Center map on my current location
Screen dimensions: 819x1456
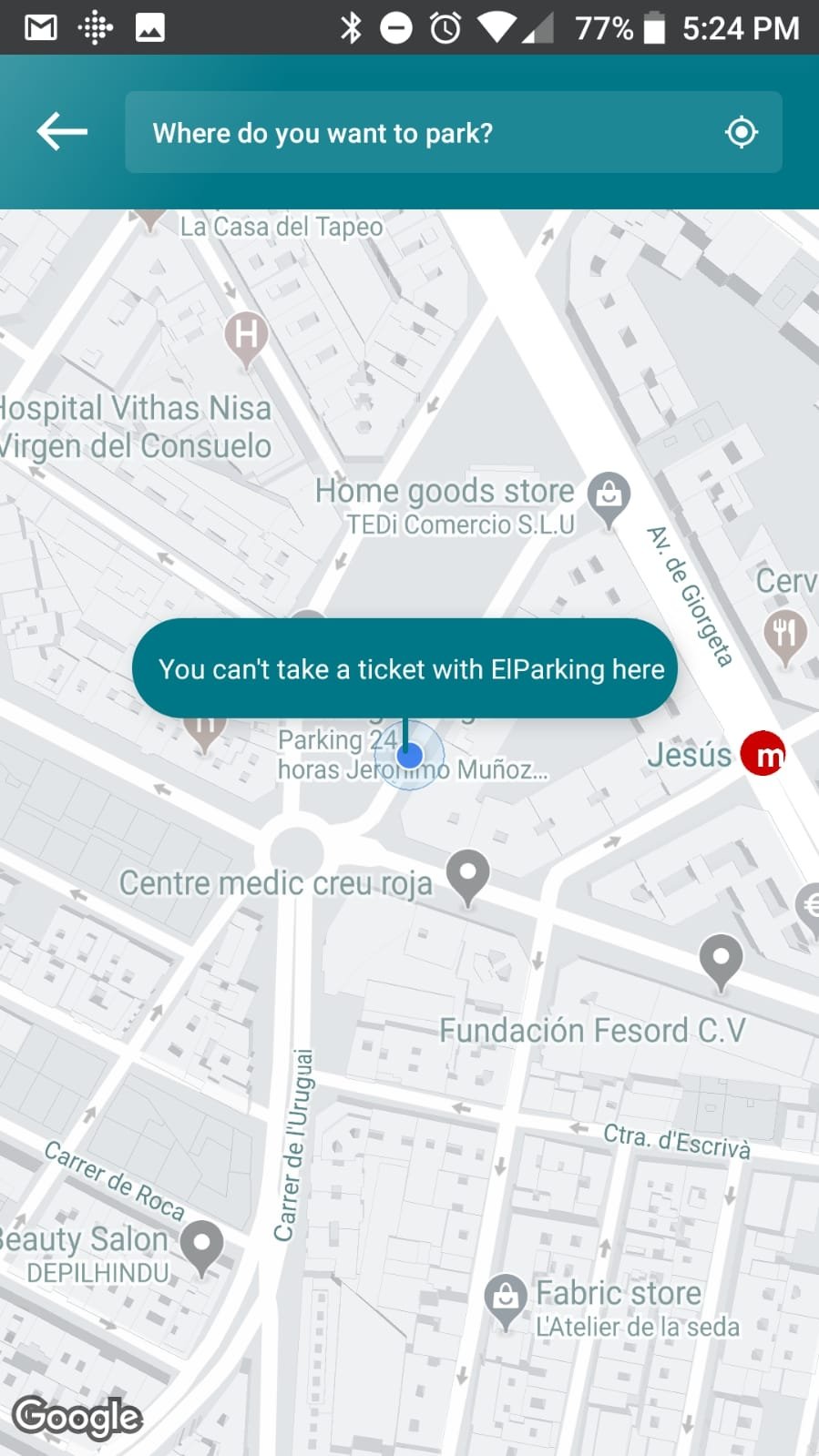click(742, 132)
